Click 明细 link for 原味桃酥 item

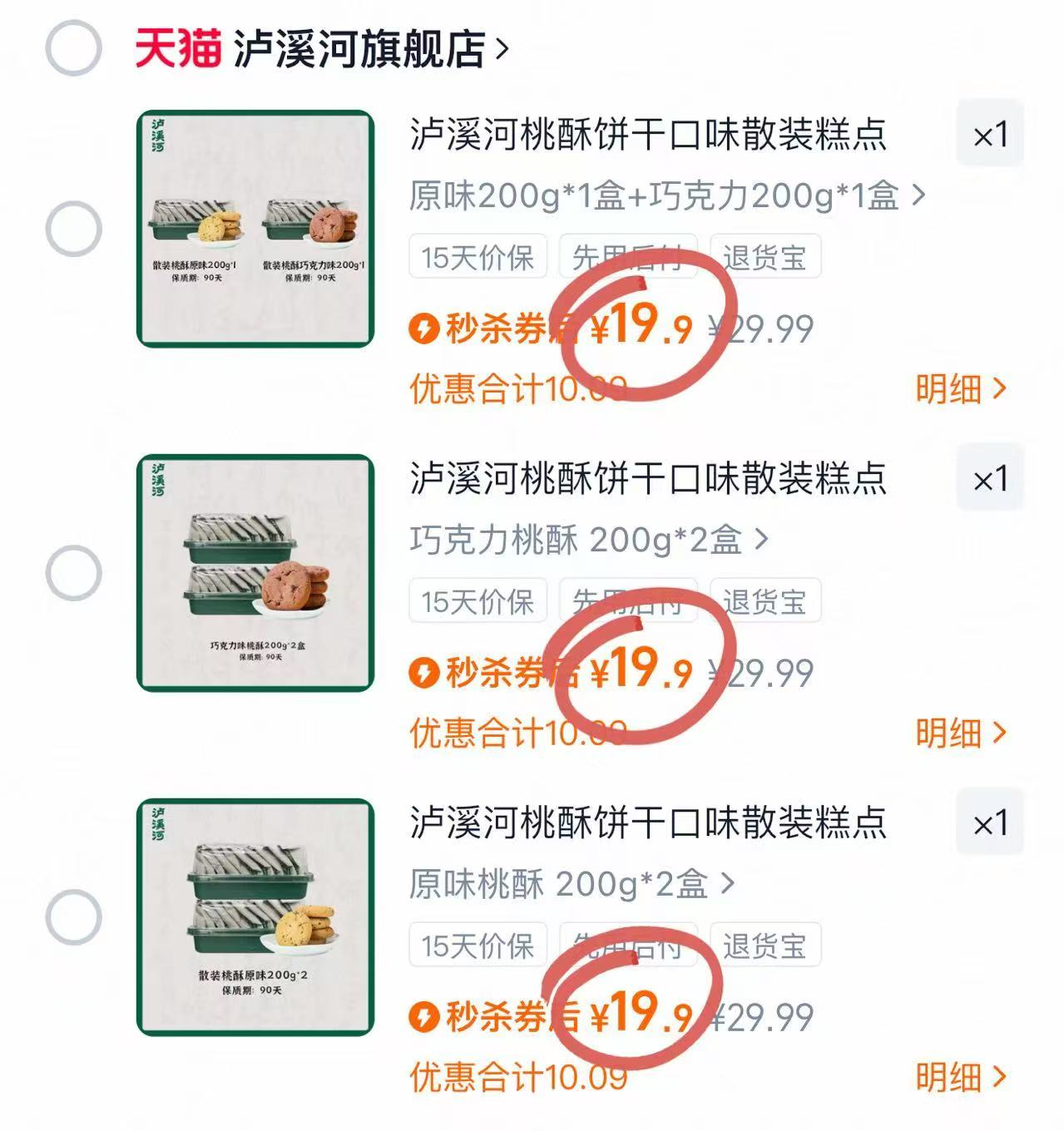pyautogui.click(x=960, y=1077)
